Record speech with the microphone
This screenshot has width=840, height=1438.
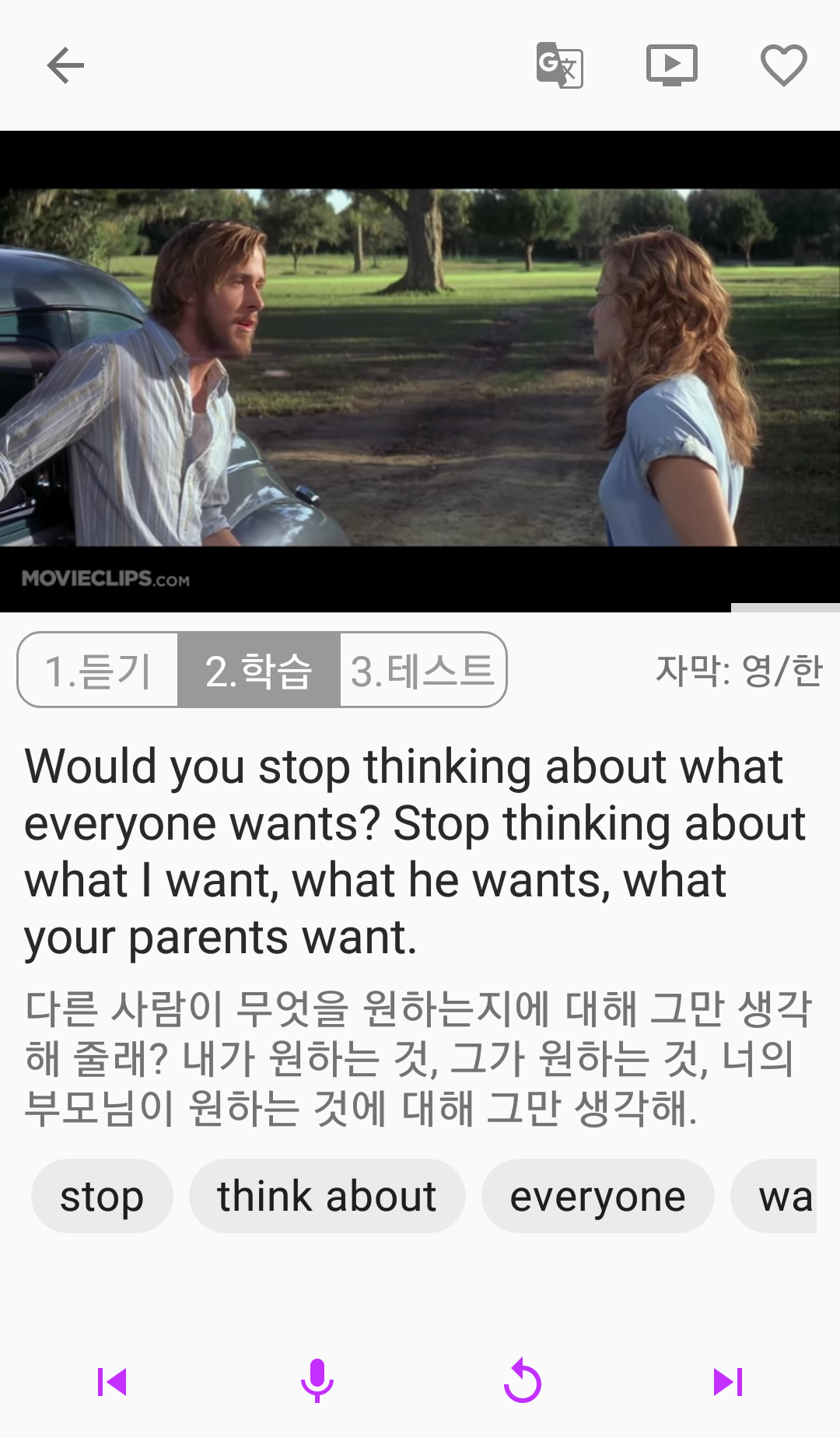317,1382
